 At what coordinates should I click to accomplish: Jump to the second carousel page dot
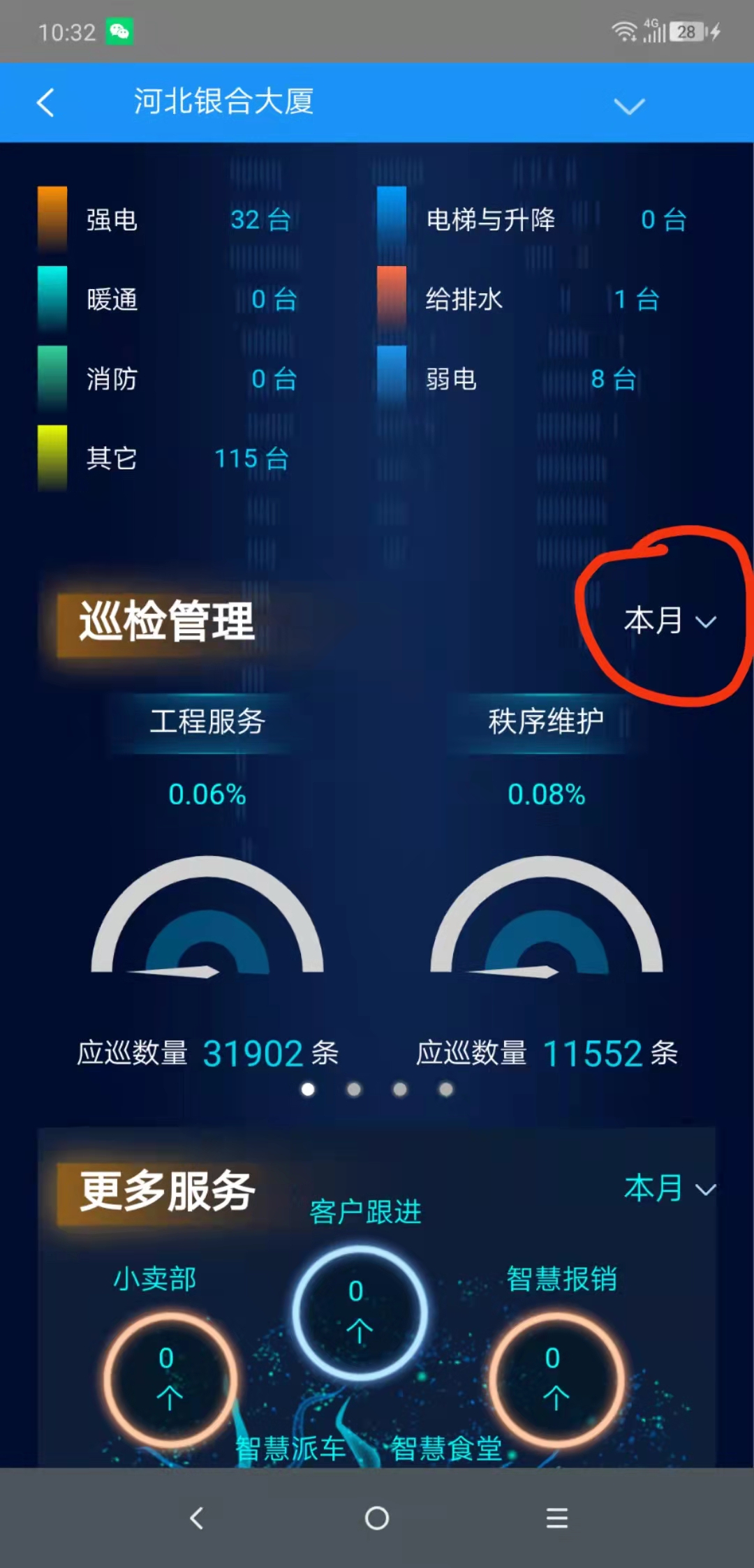tap(354, 1089)
